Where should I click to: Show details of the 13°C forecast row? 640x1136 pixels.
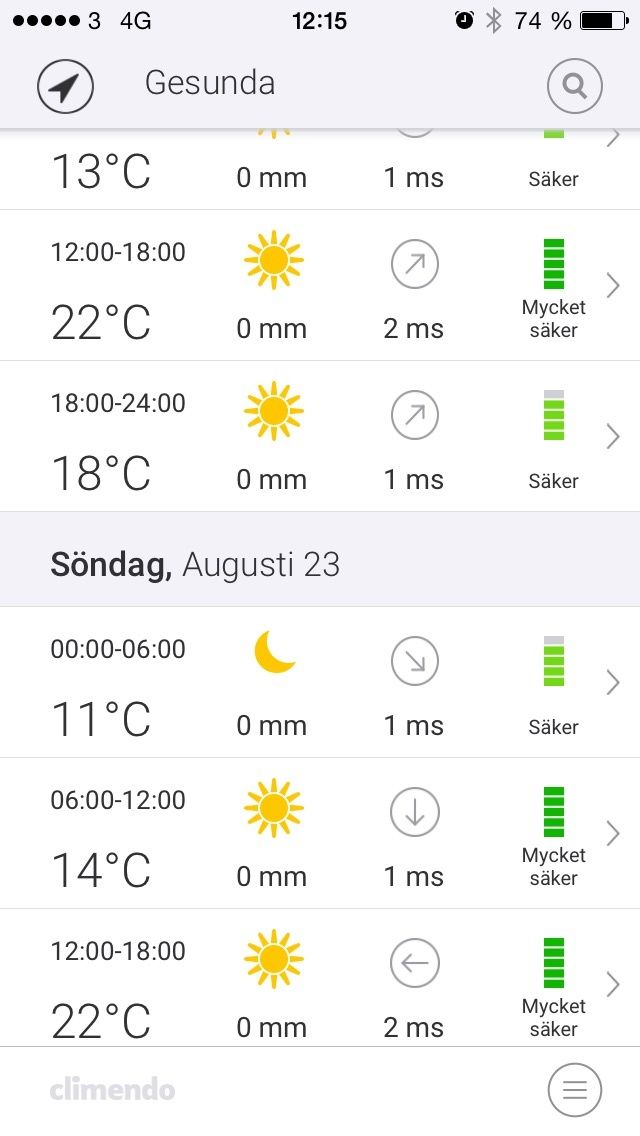click(x=320, y=170)
